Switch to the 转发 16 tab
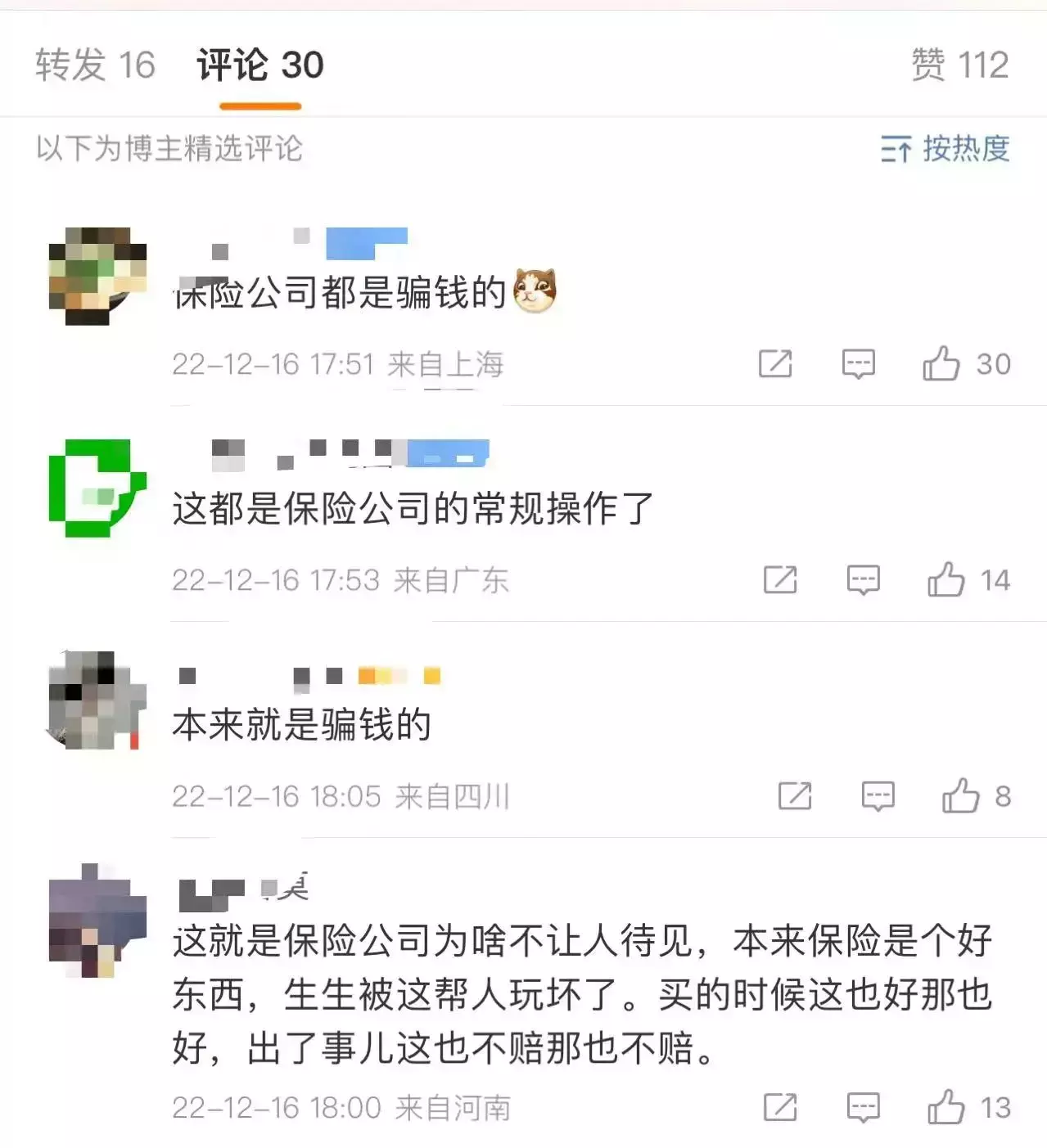Viewport: 1047px width, 1148px height. (x=95, y=65)
